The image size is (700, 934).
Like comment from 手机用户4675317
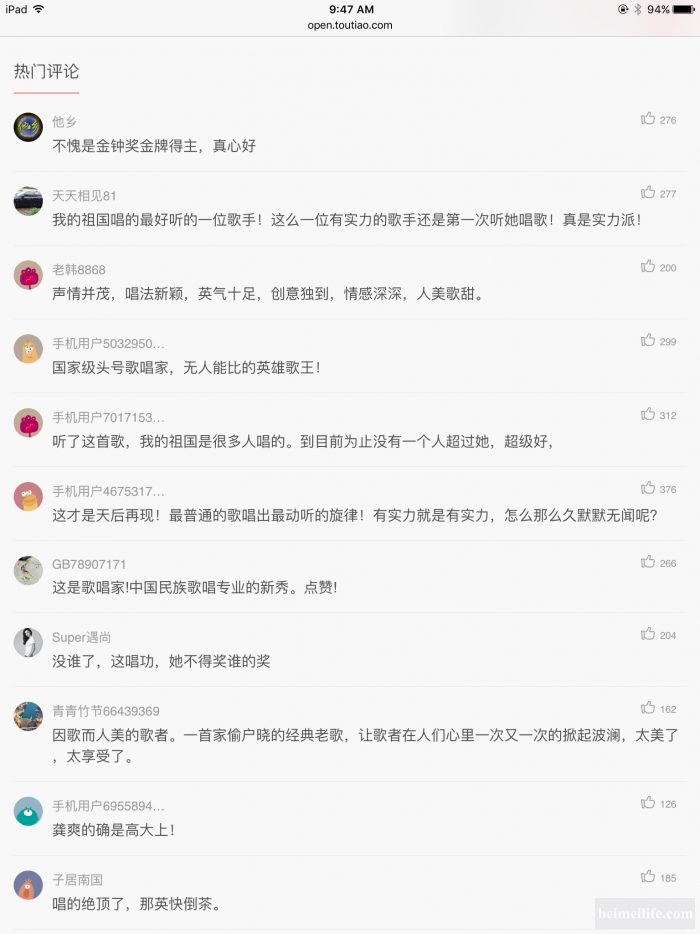click(x=648, y=489)
